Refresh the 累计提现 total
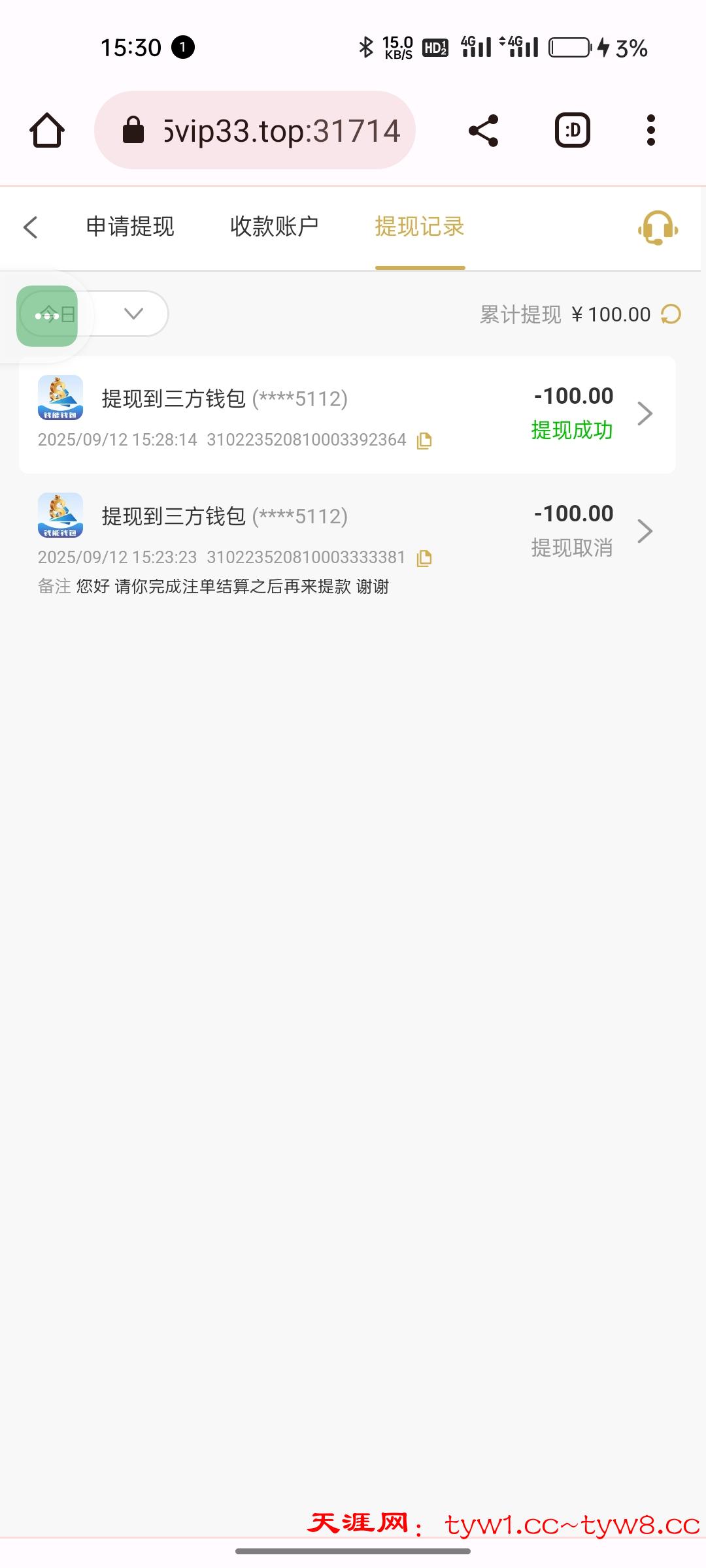This screenshot has height=1568, width=706. (x=671, y=315)
